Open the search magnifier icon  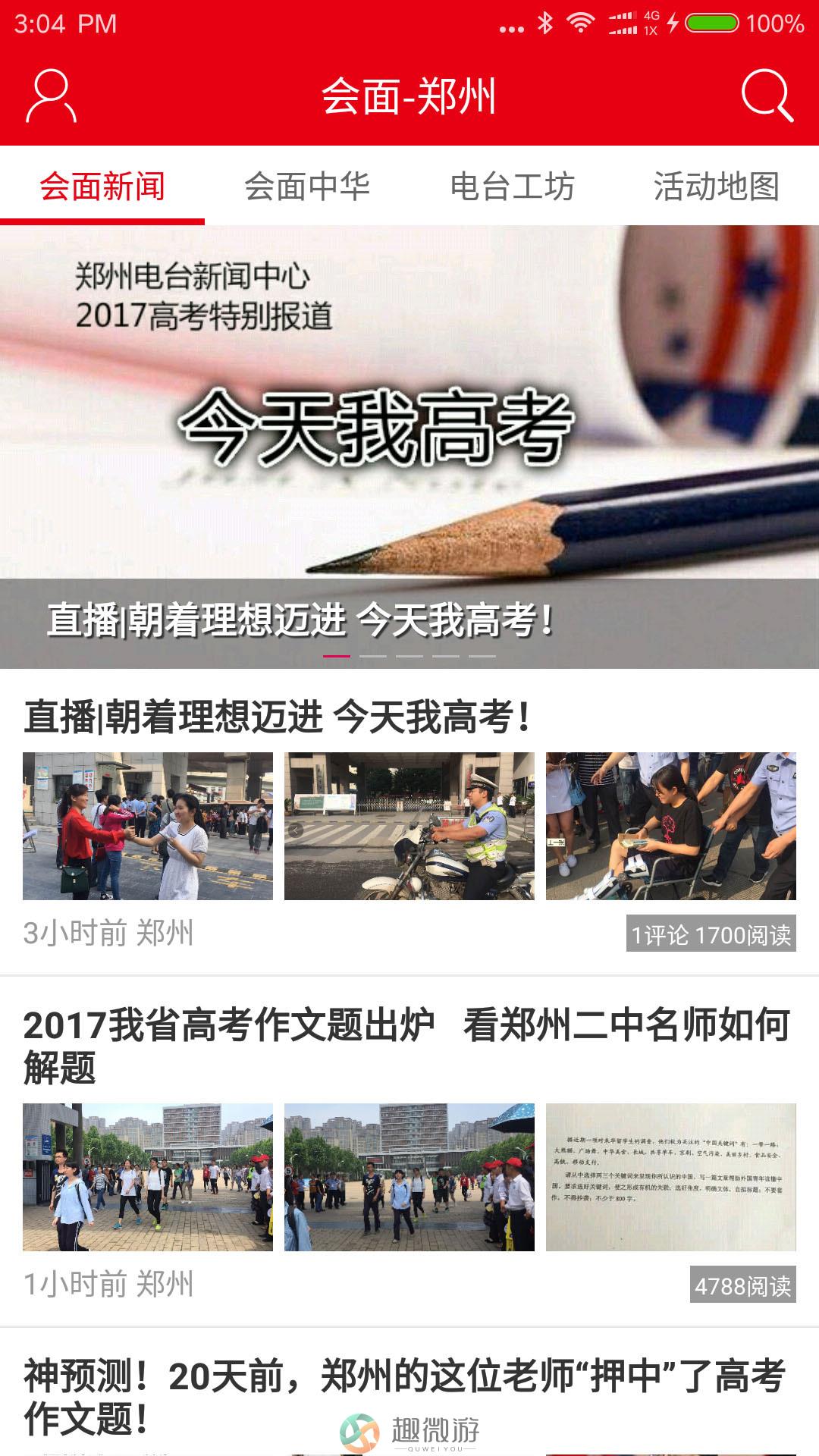pos(767,96)
